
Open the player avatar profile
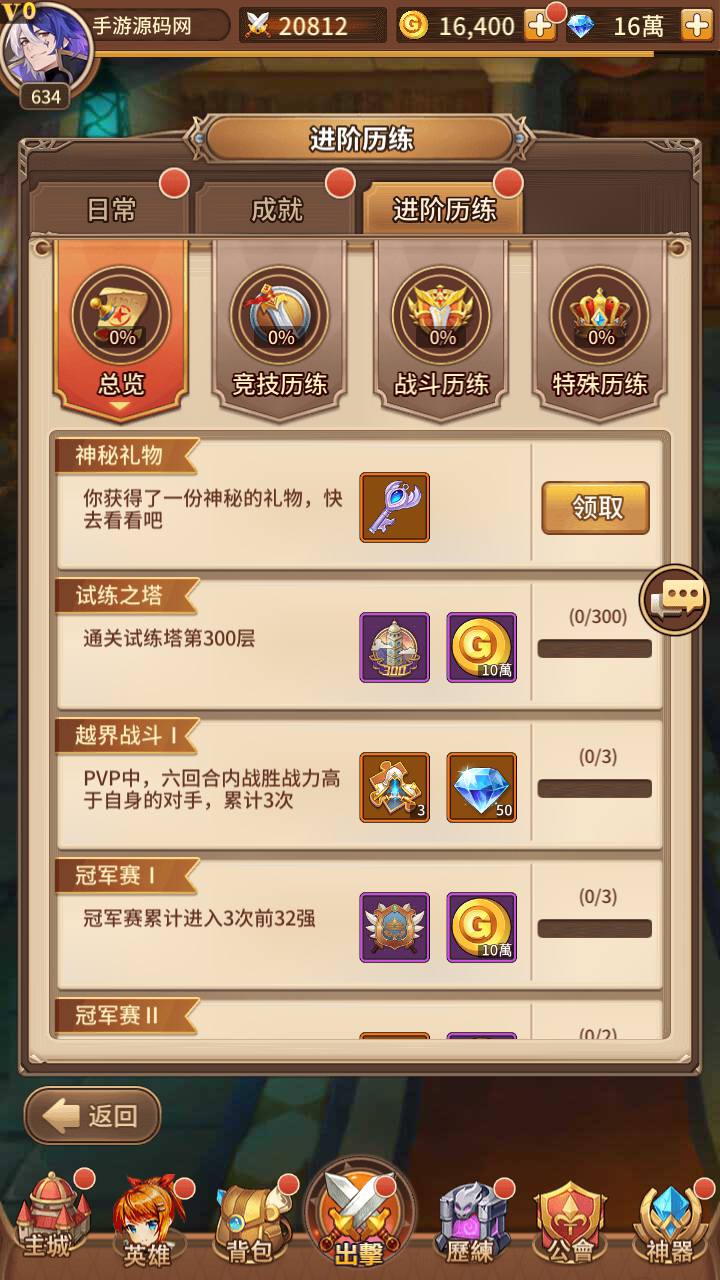coord(45,48)
